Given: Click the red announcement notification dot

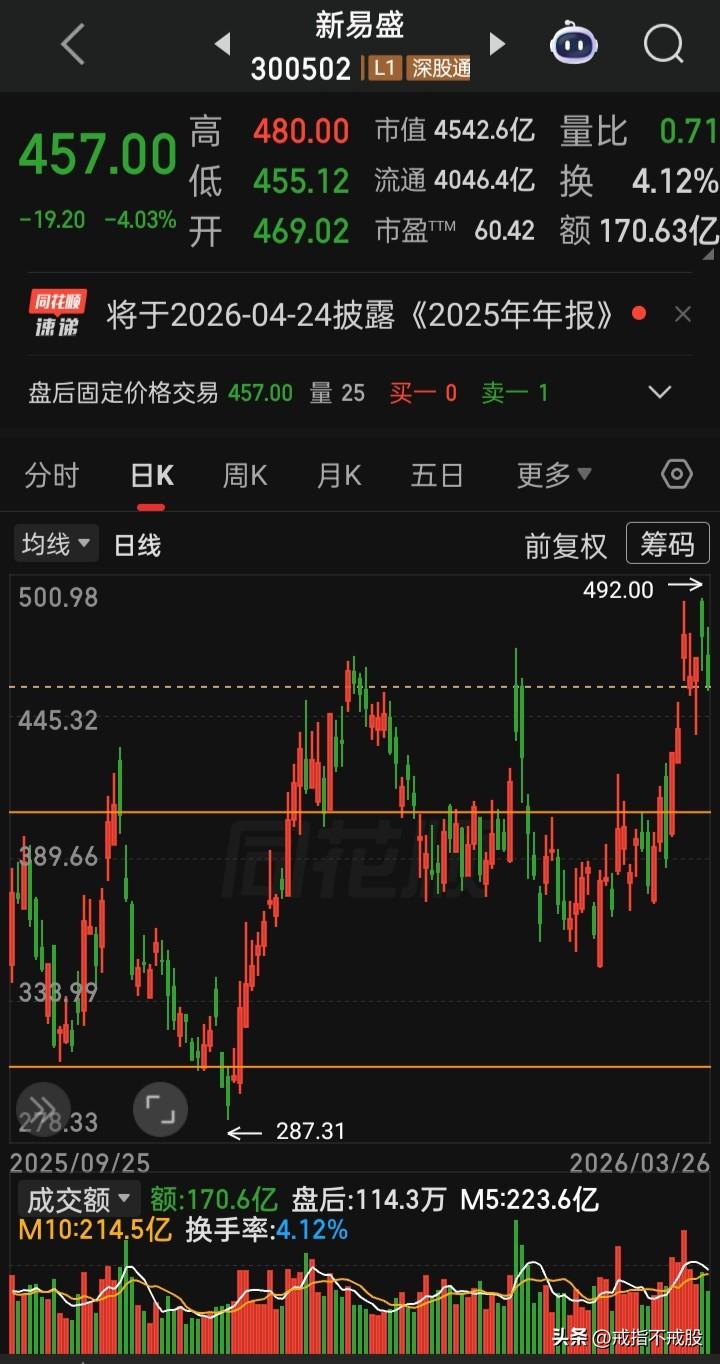Looking at the screenshot, I should 638,313.
